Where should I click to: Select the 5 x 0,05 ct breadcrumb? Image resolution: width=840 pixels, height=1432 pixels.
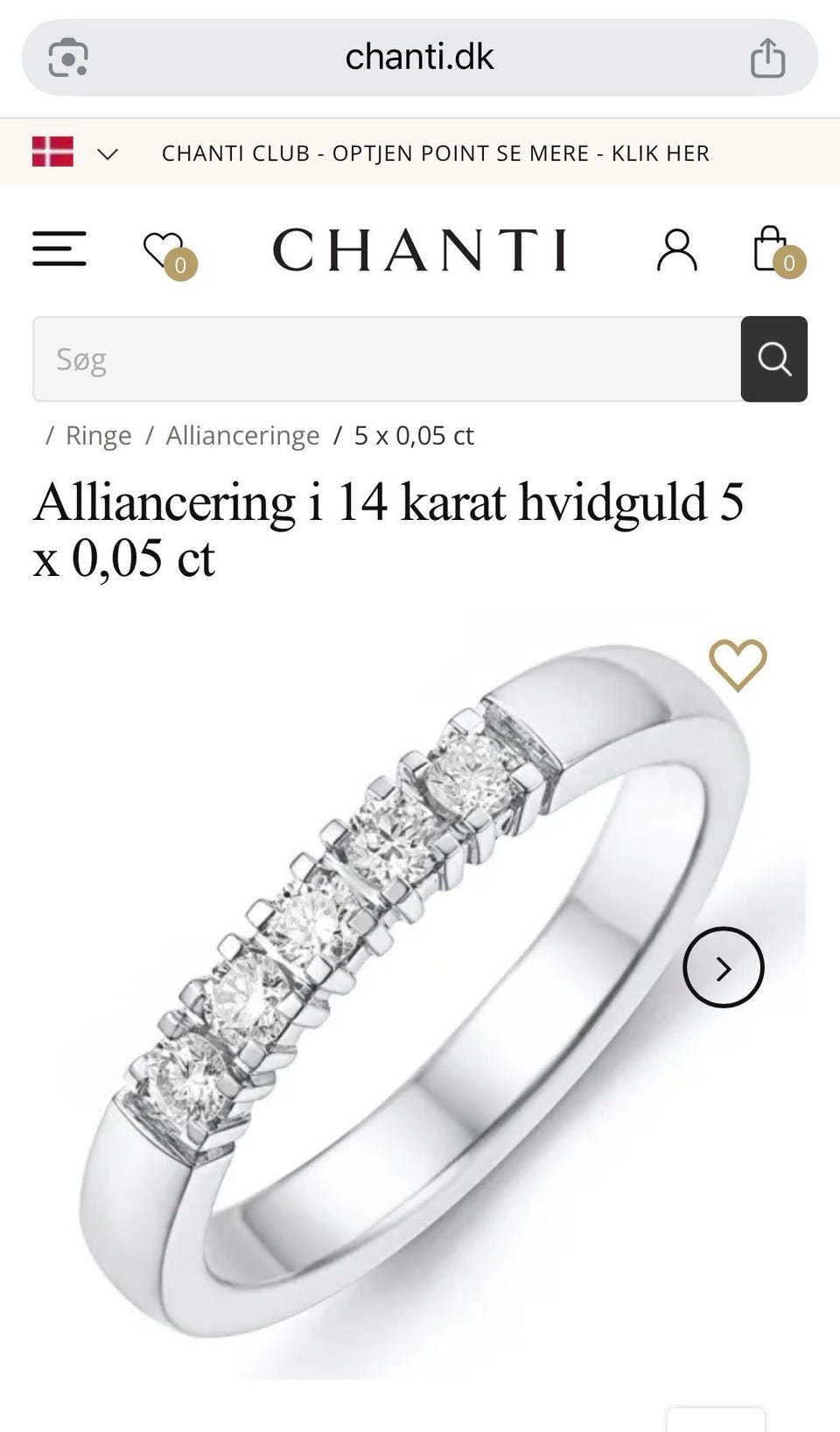[x=413, y=435]
